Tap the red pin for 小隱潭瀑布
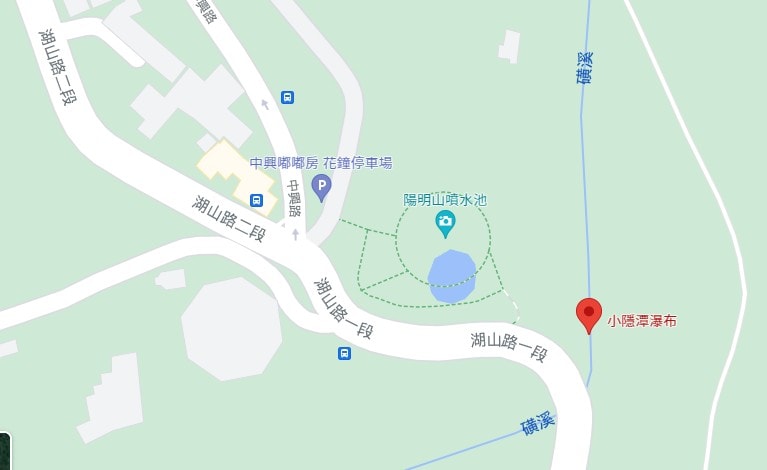This screenshot has height=470, width=767. [590, 314]
